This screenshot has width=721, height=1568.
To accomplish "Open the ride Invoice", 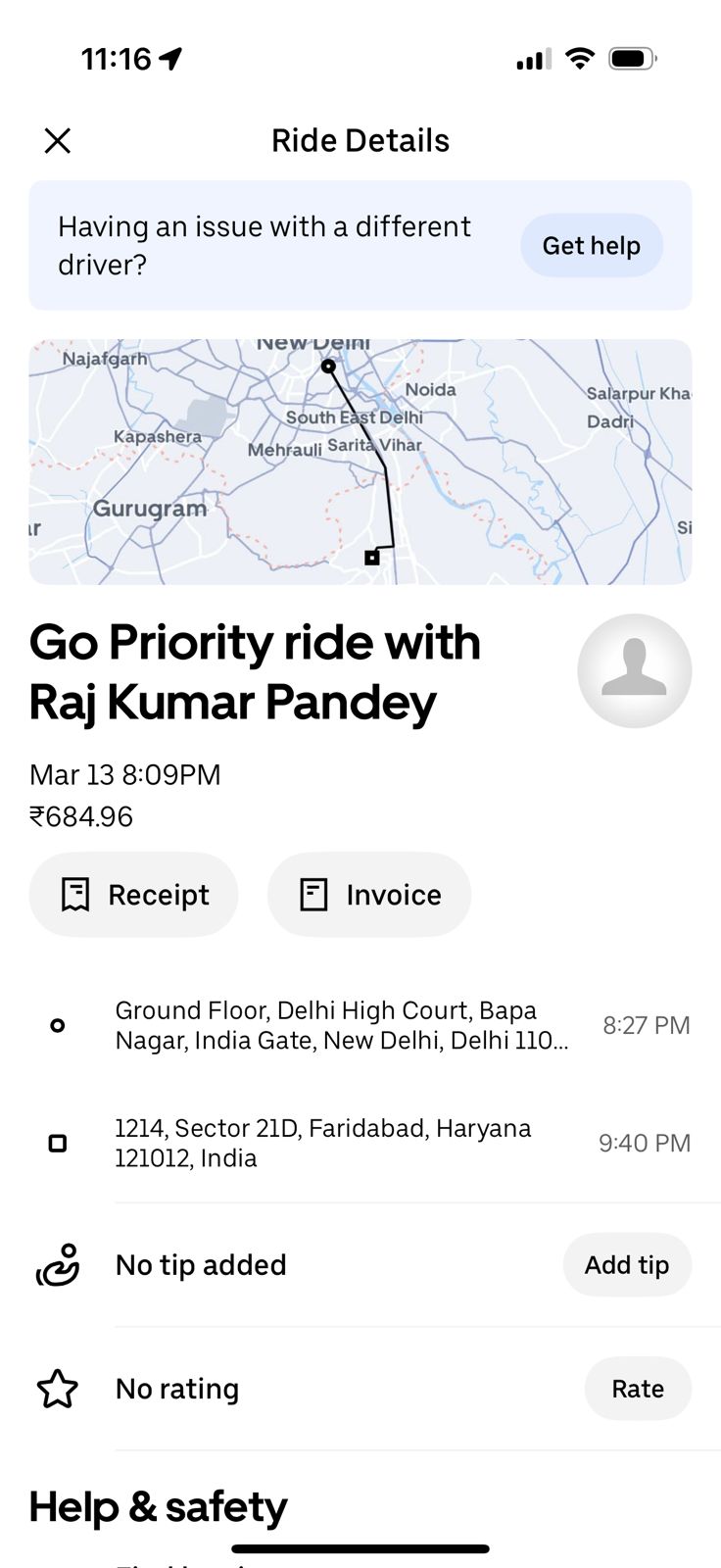I will pos(369,894).
